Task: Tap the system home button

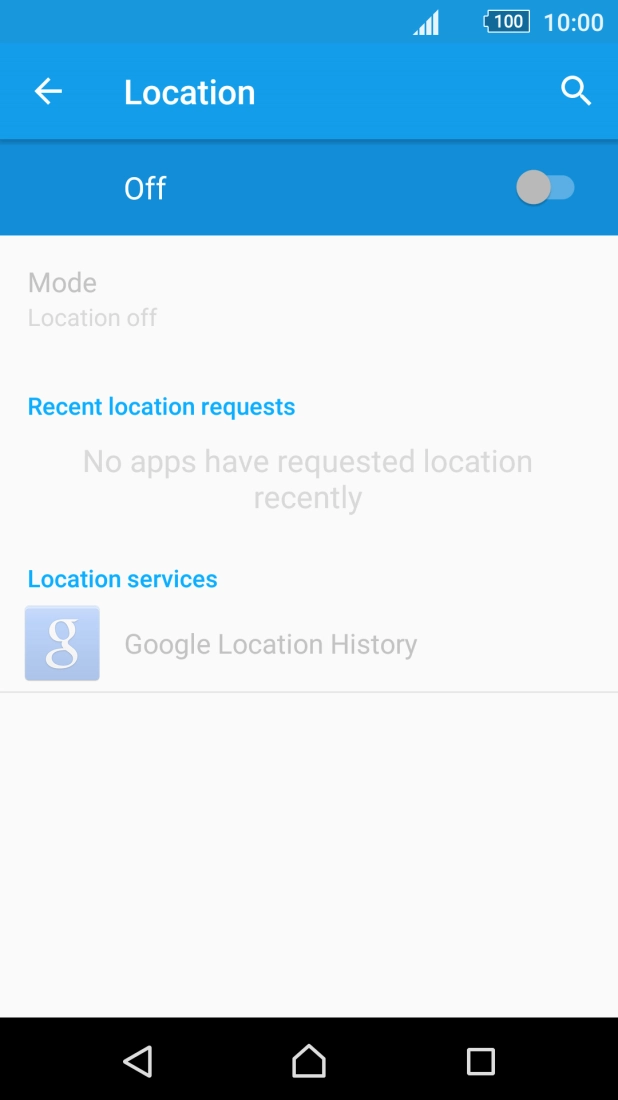Action: click(308, 1060)
